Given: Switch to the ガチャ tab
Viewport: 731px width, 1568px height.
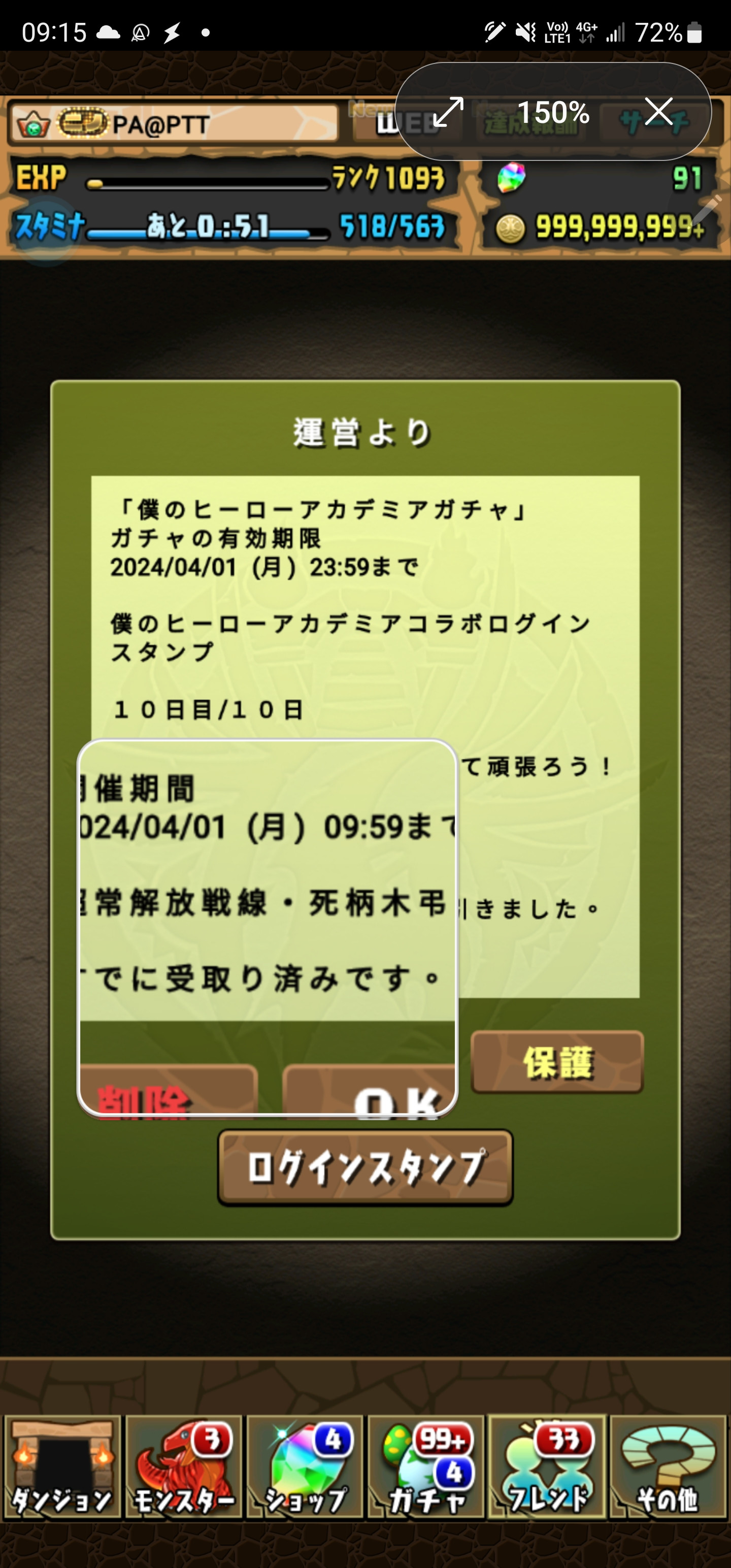Looking at the screenshot, I should 426,1467.
